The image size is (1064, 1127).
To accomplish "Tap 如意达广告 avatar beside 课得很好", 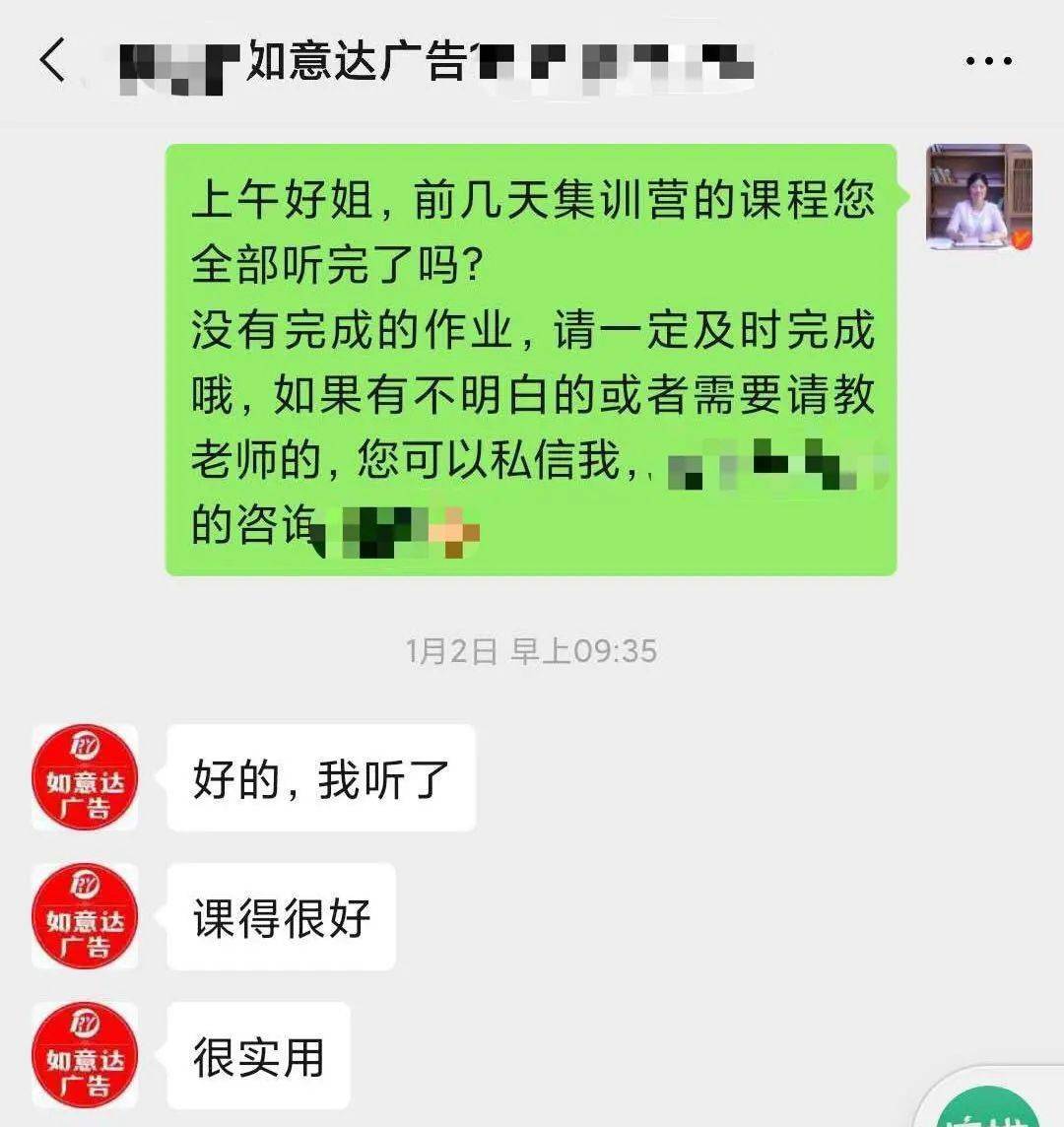I will click(85, 917).
